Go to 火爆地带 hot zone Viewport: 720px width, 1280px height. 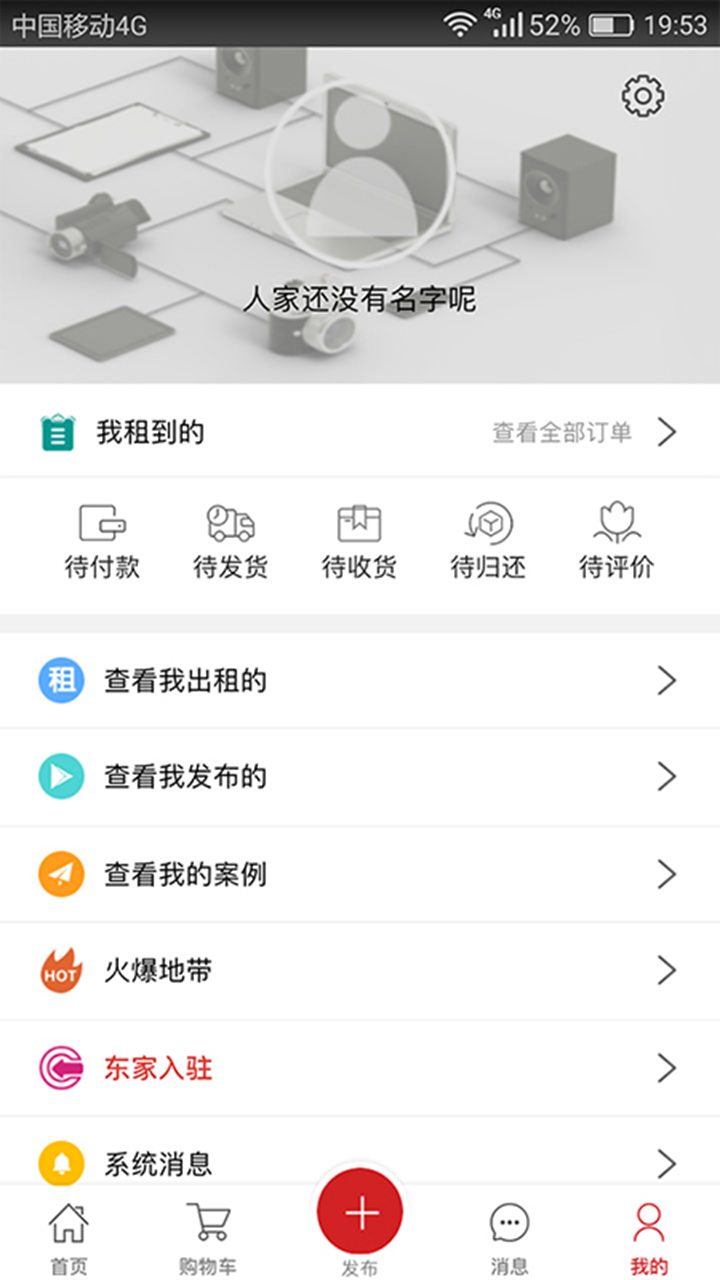click(x=360, y=970)
